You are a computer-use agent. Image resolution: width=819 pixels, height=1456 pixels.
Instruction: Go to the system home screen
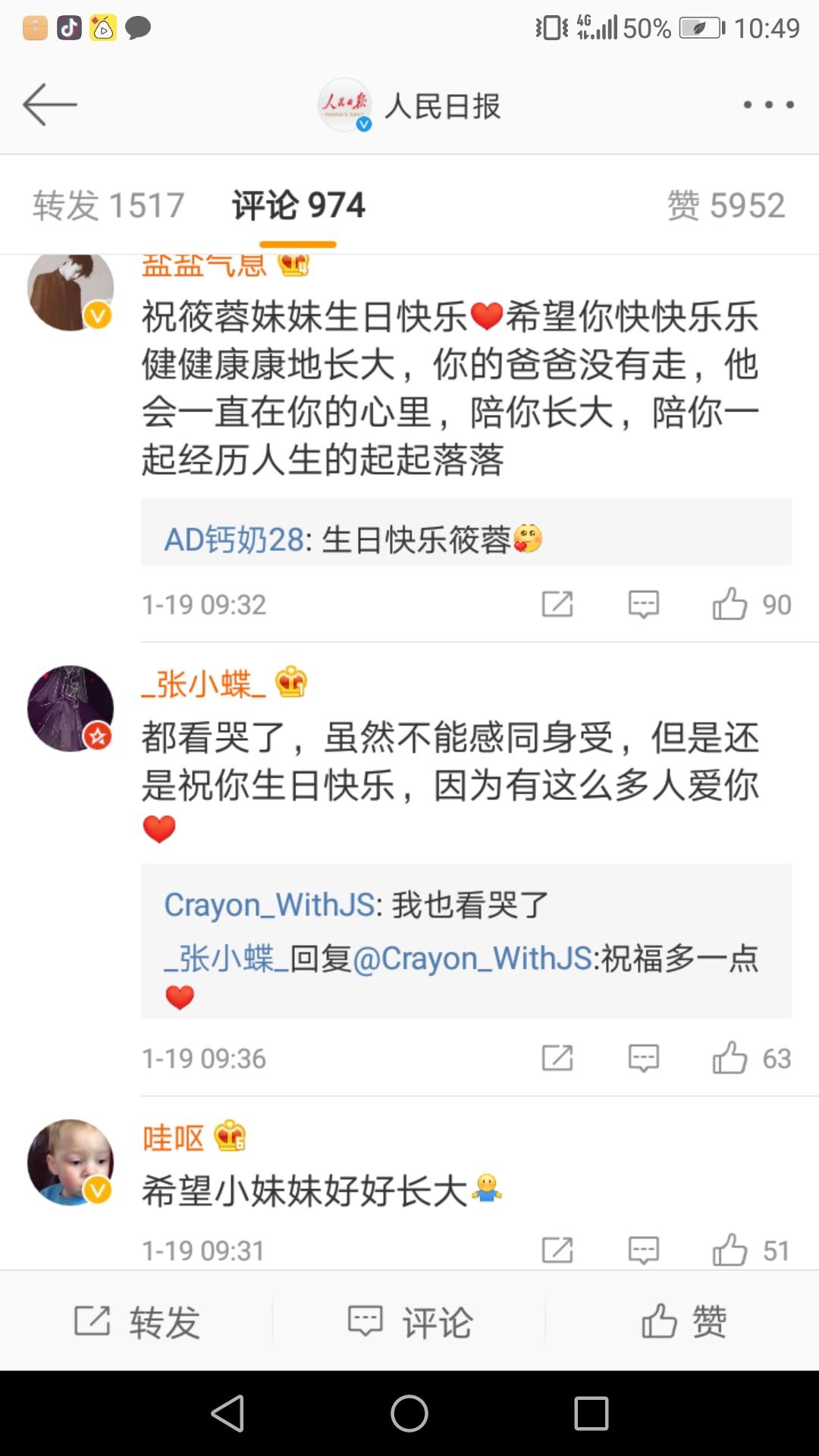pos(409,1414)
